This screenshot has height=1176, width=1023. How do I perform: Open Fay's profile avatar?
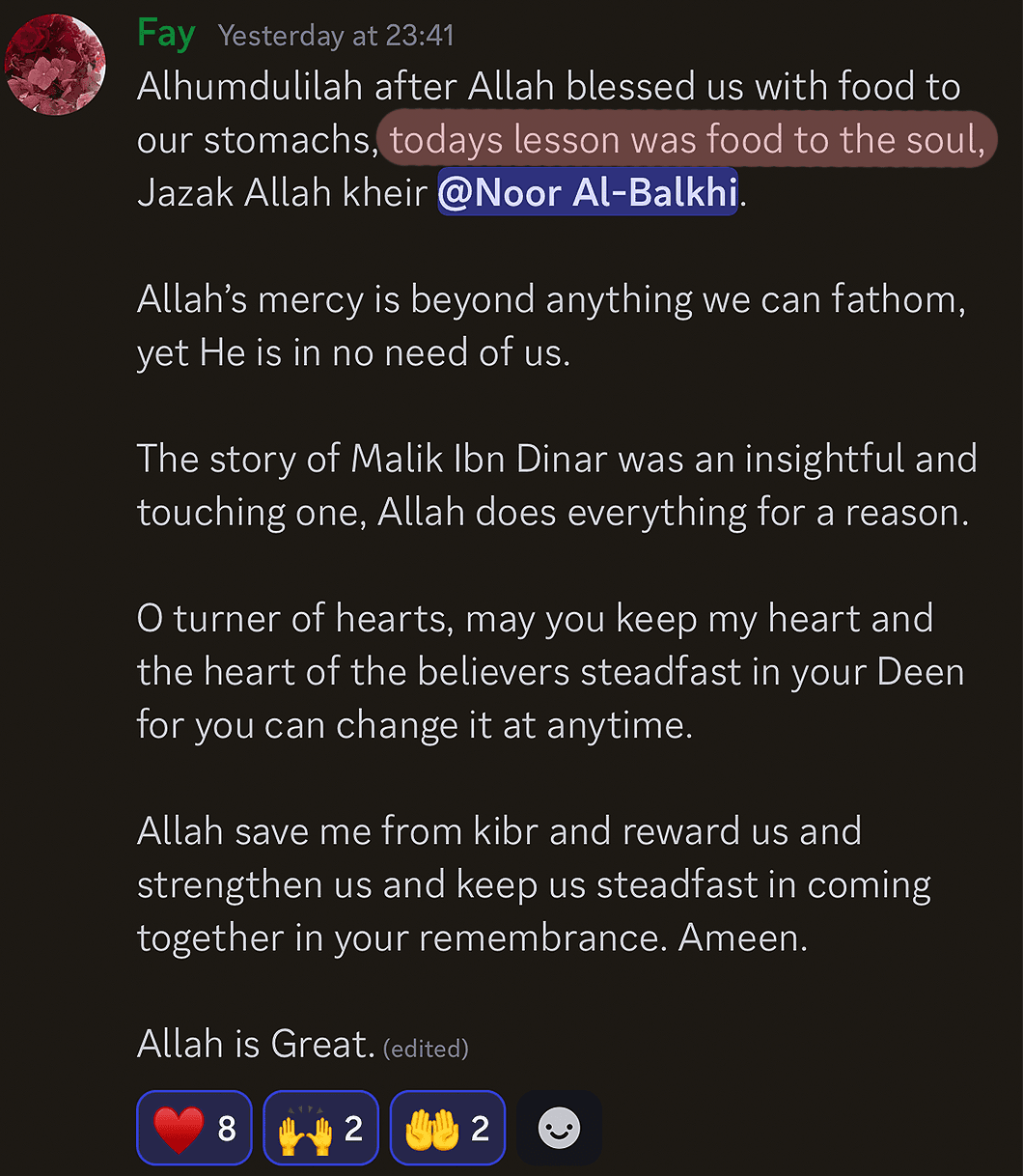click(55, 66)
